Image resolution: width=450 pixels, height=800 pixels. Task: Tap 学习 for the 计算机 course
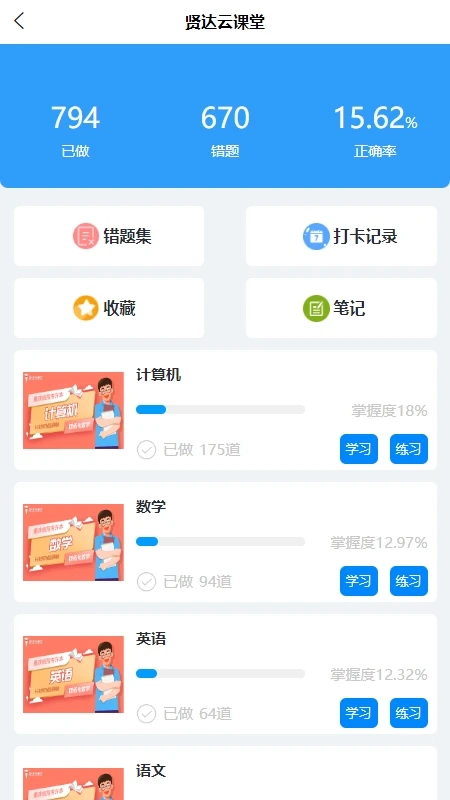pos(359,449)
